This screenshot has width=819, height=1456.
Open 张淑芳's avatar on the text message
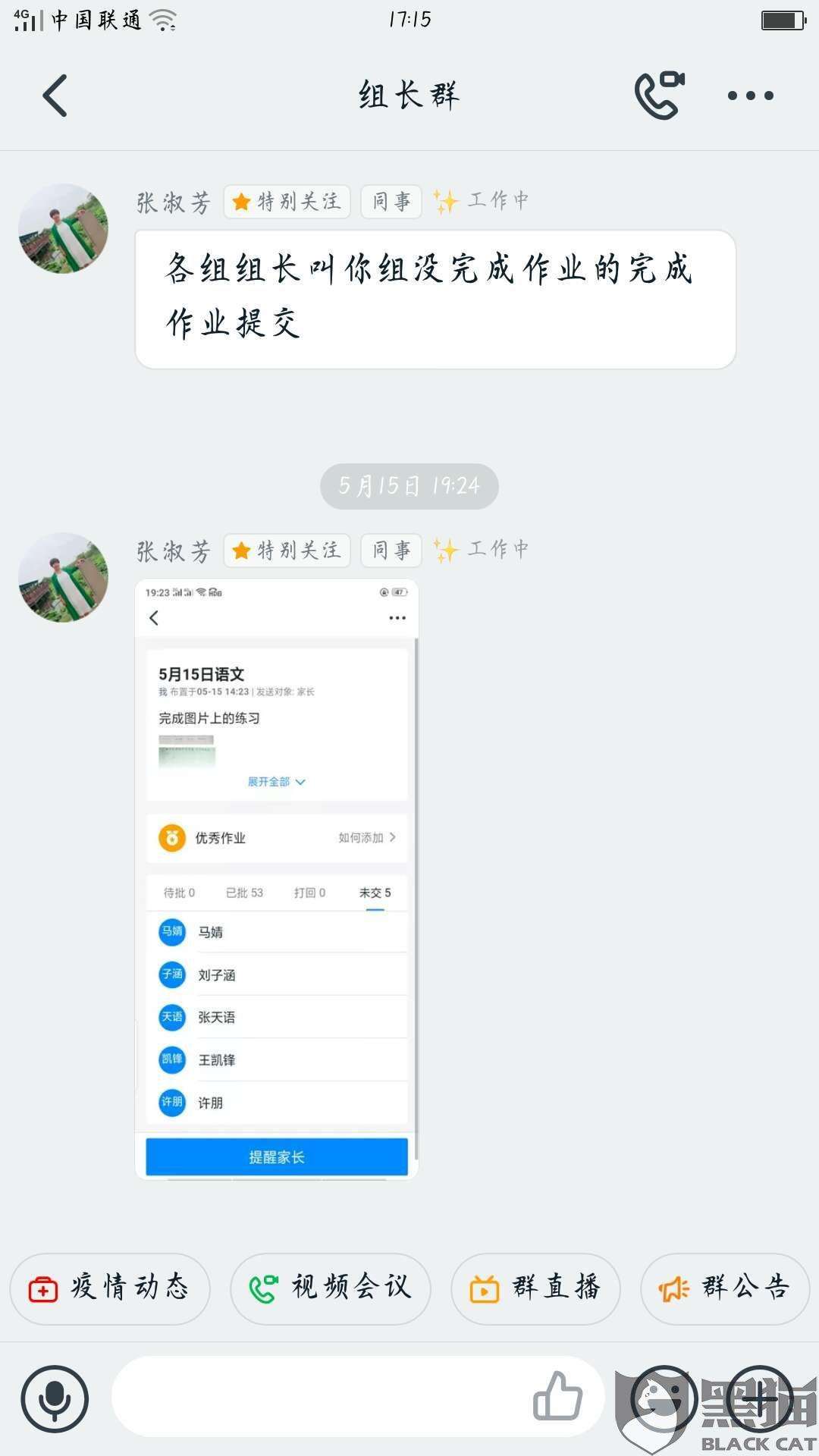[64, 228]
